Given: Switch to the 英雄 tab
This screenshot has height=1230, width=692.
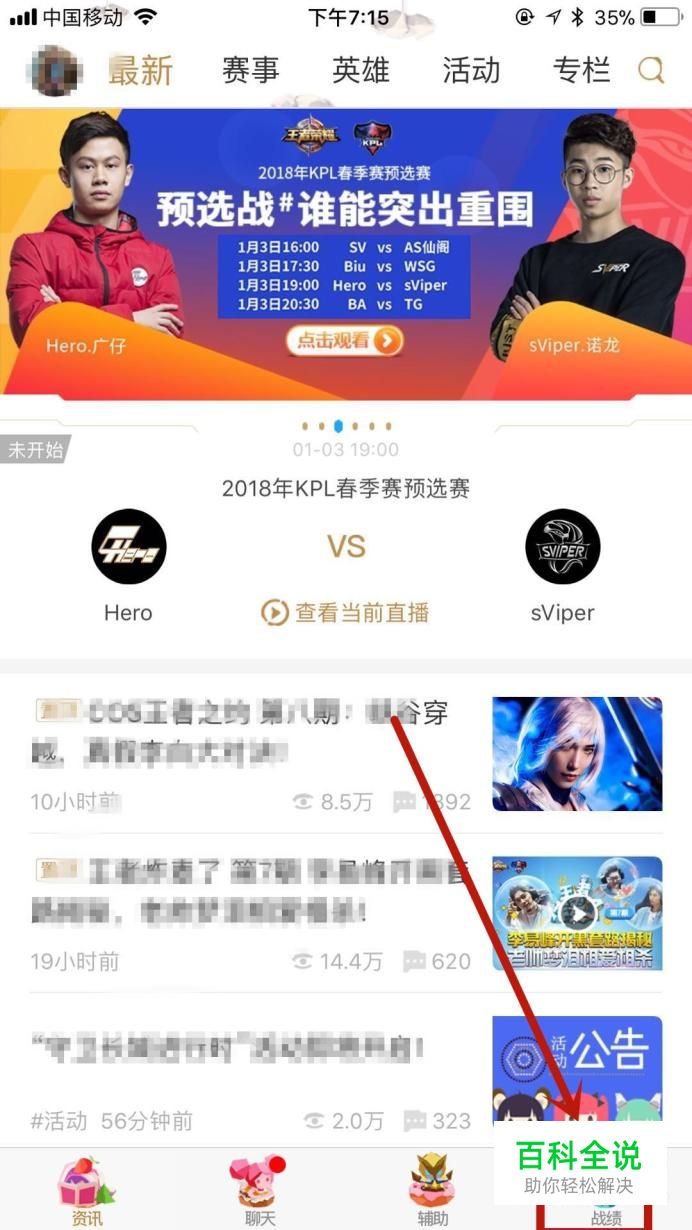Looking at the screenshot, I should point(361,70).
